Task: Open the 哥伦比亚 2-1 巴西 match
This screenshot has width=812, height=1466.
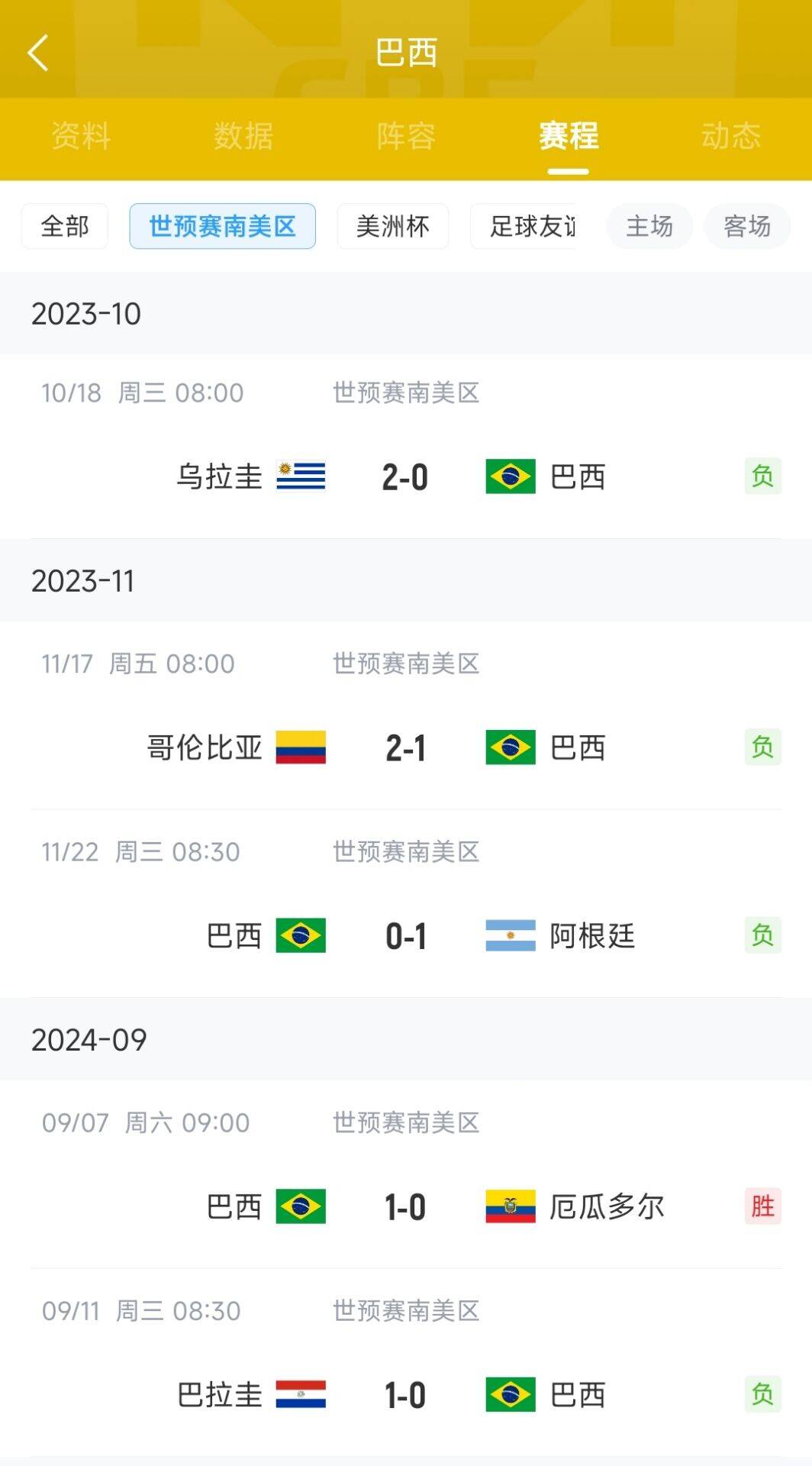Action: 405,748
